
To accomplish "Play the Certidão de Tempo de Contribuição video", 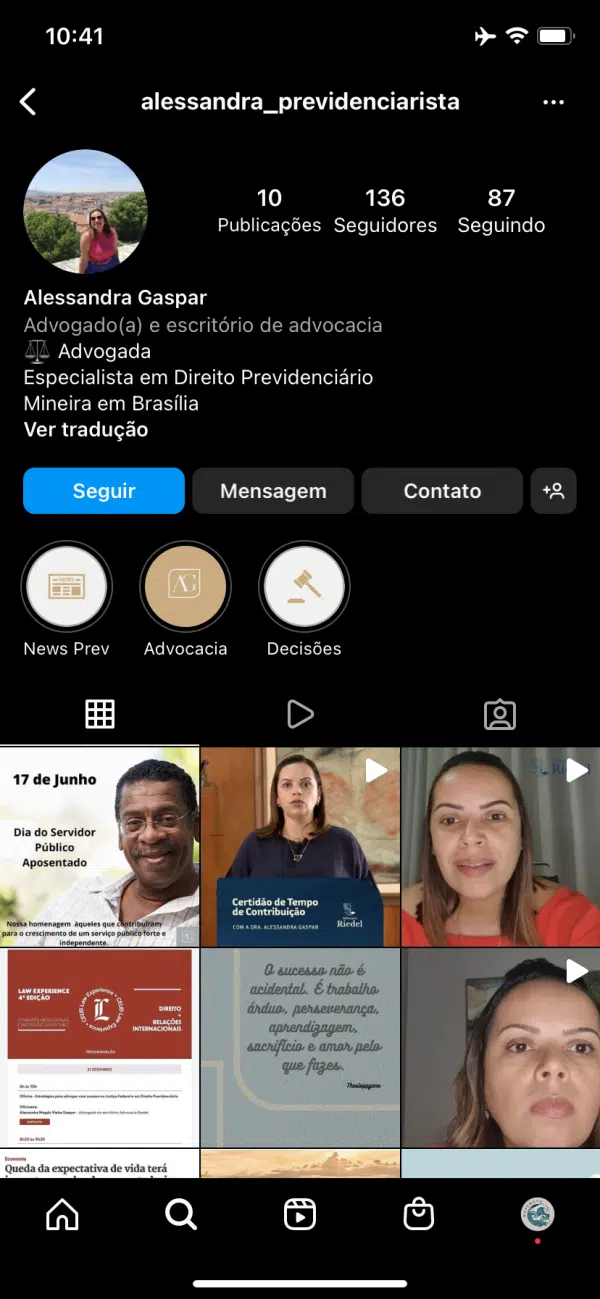I will click(300, 846).
